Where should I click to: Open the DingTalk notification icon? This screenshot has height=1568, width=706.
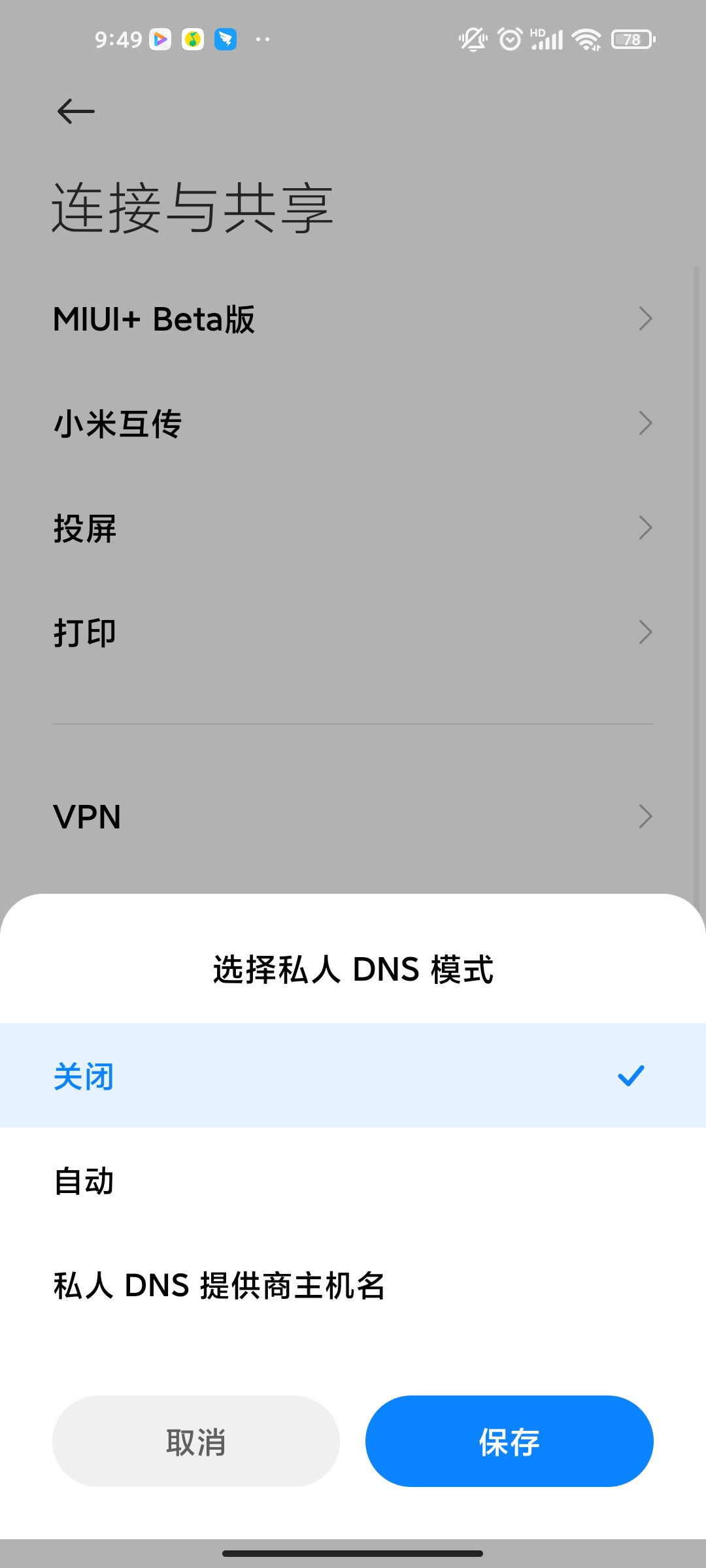[224, 39]
